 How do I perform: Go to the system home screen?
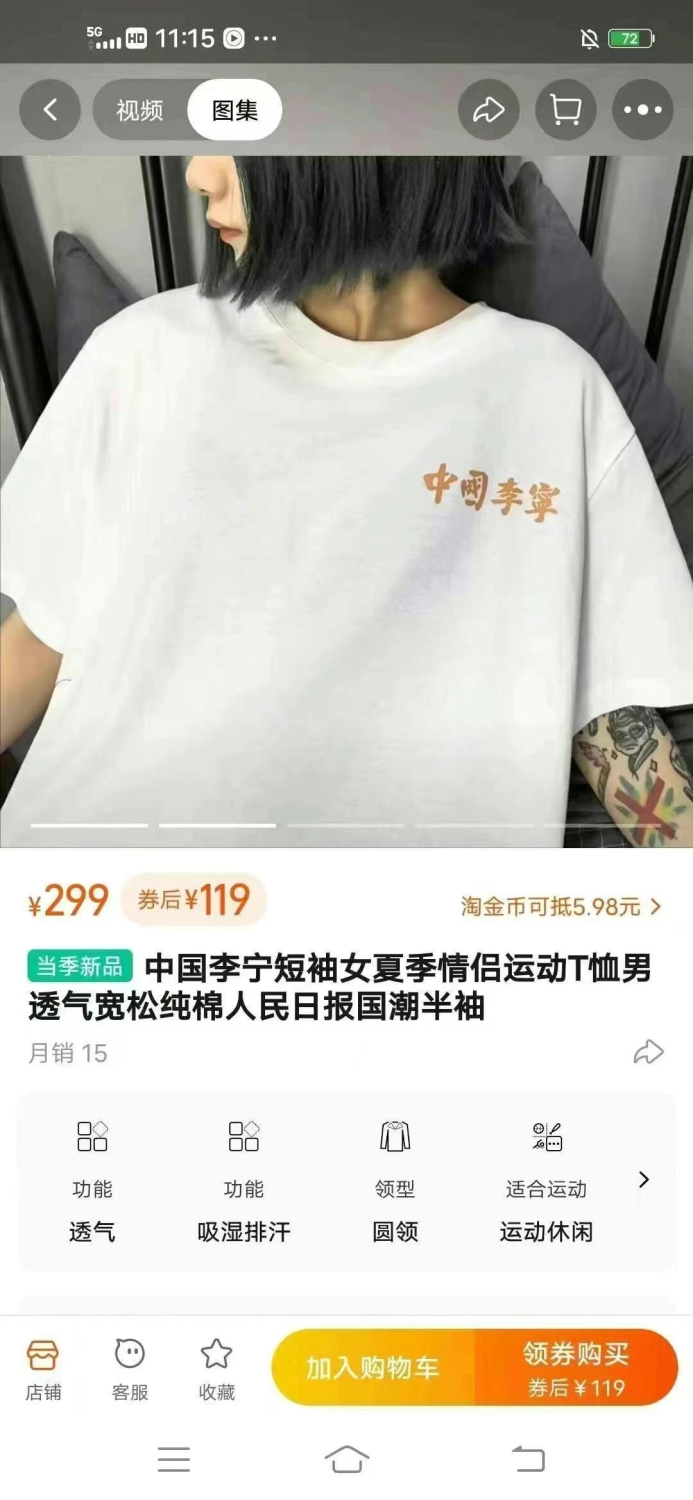347,1460
